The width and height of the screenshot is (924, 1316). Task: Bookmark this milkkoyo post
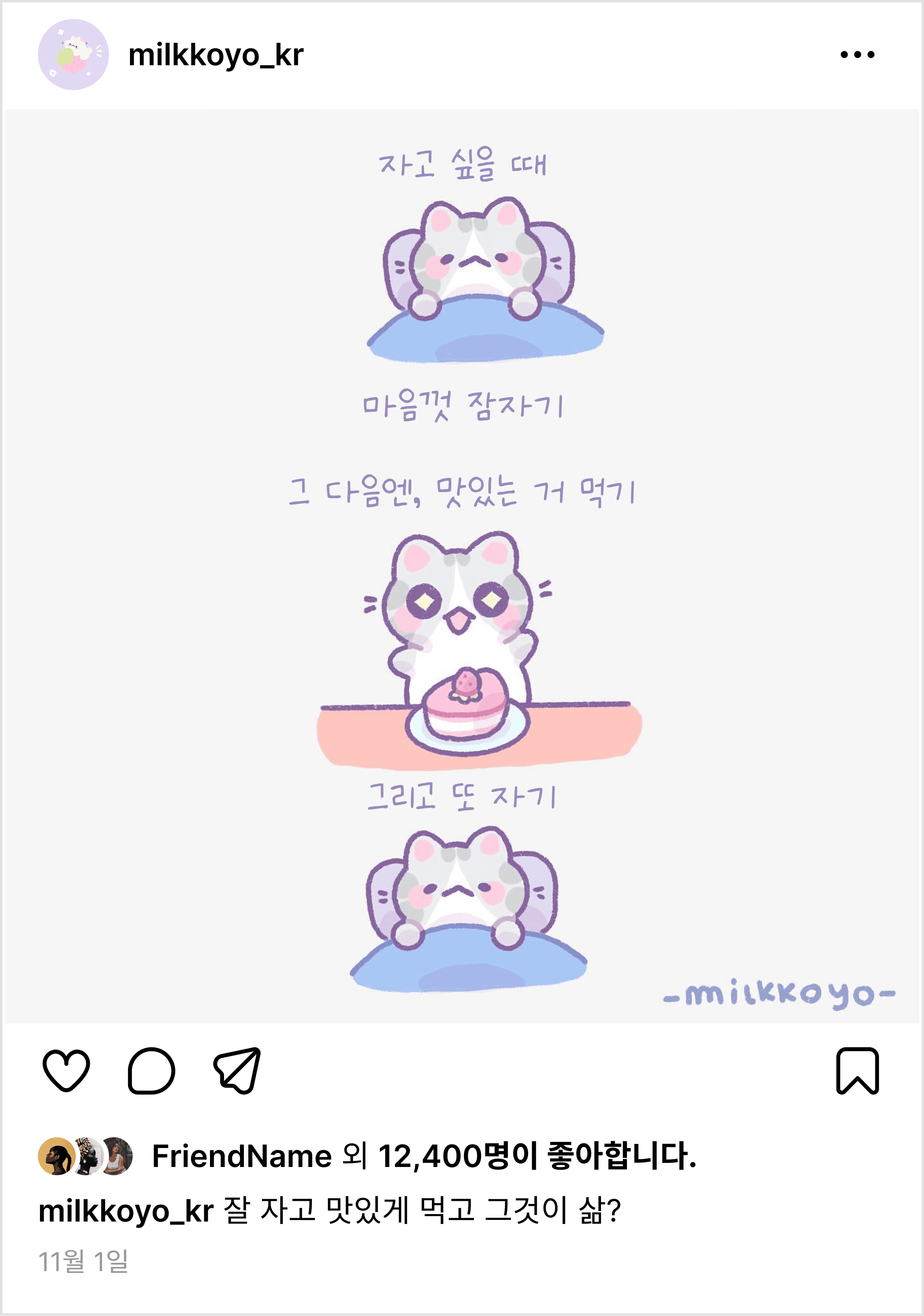pos(857,1071)
